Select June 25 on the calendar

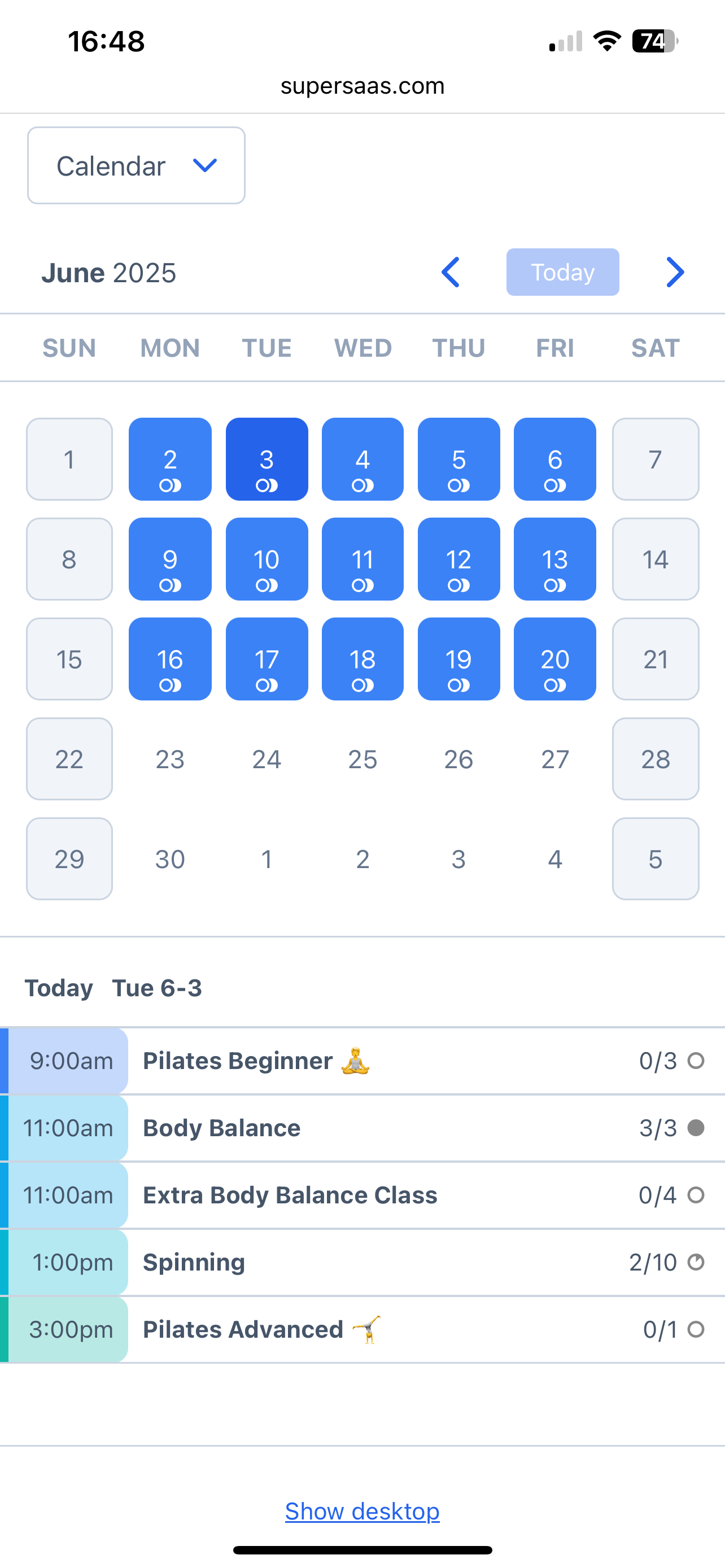362,759
